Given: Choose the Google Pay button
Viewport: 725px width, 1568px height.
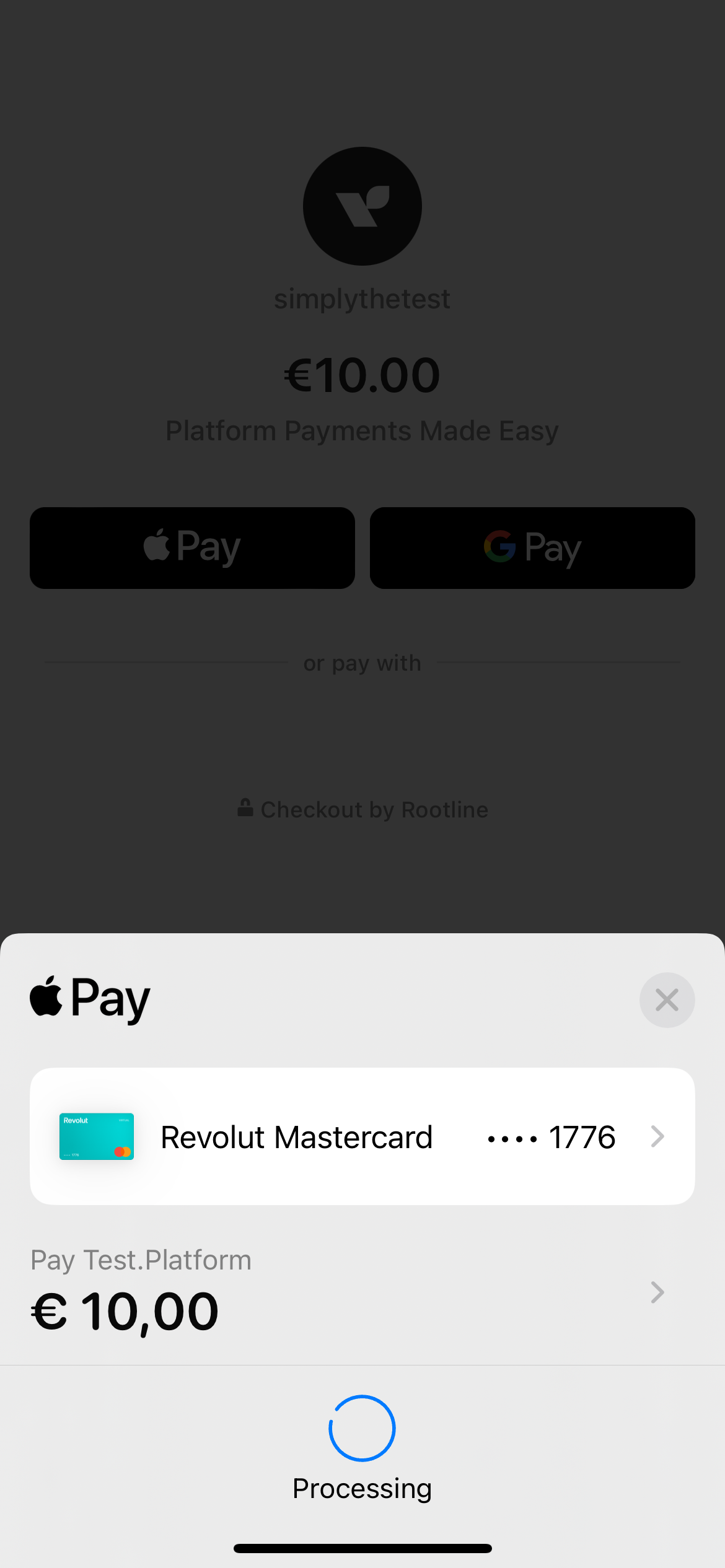Looking at the screenshot, I should tap(532, 548).
